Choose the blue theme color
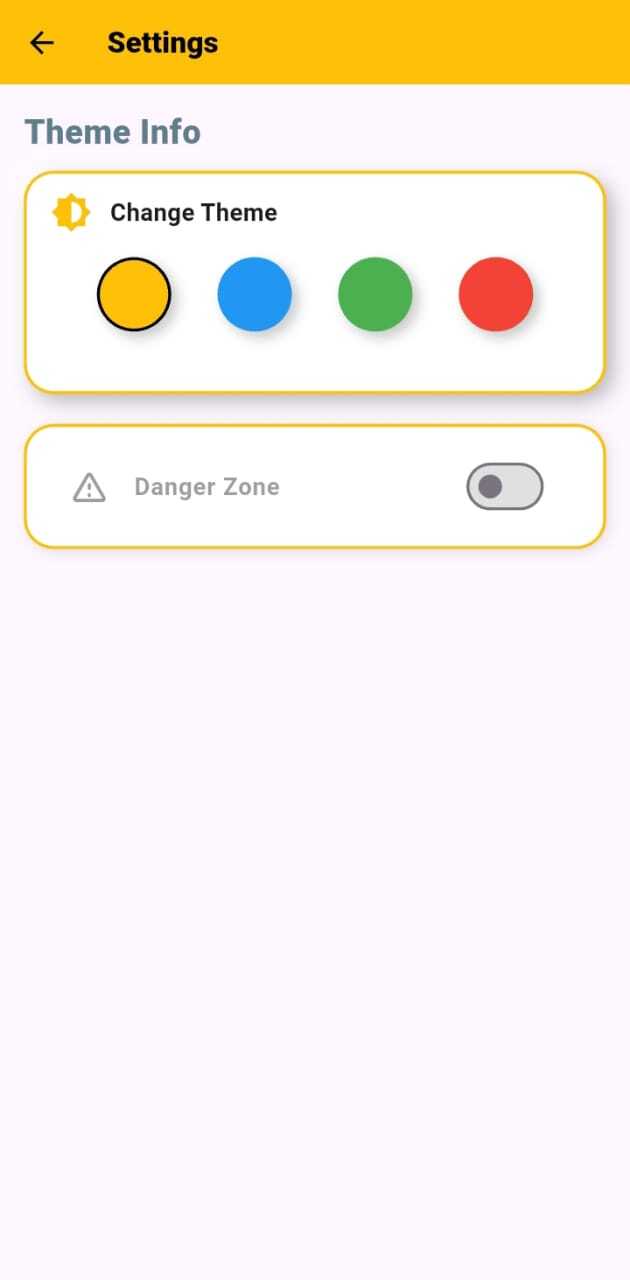The width and height of the screenshot is (630, 1280). click(x=255, y=294)
